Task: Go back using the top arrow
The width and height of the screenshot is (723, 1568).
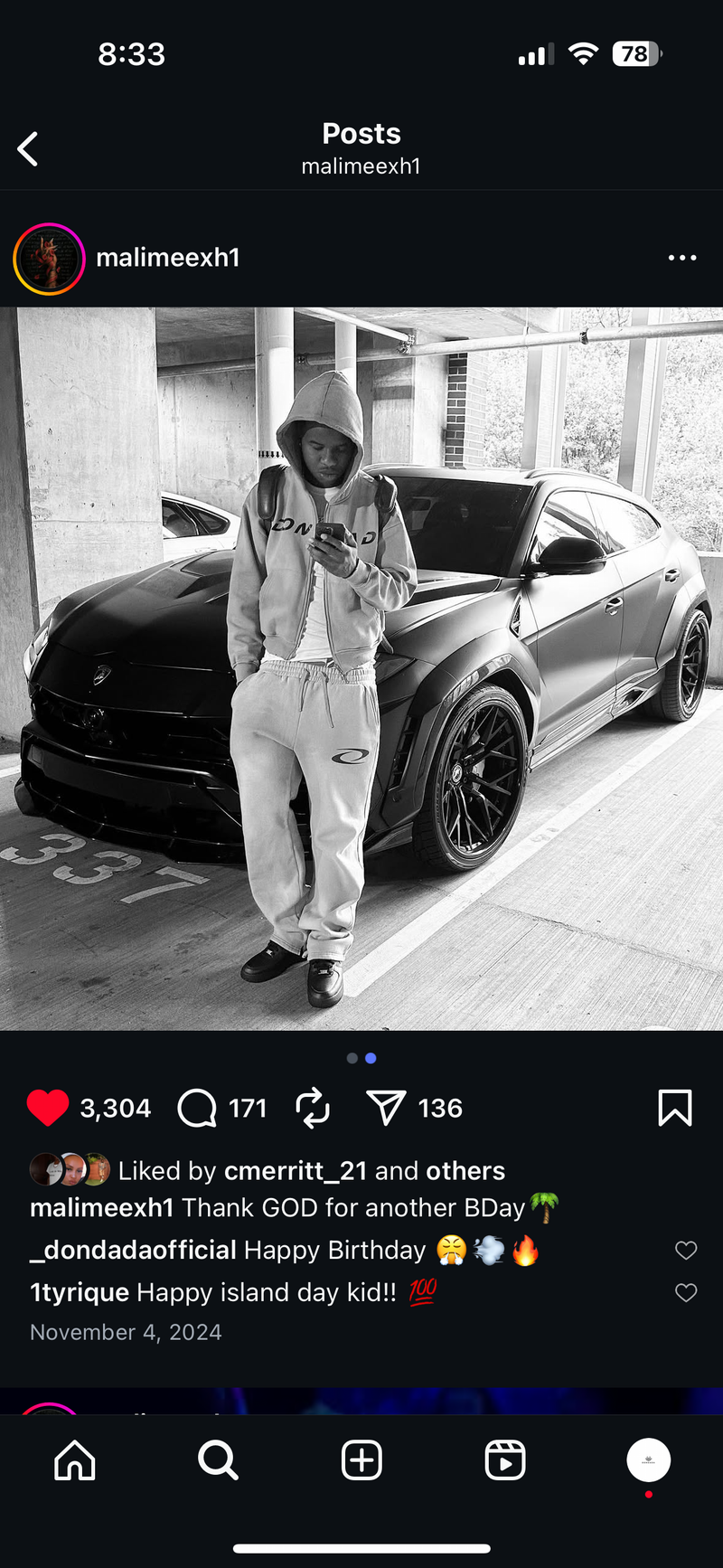Action: 28,149
